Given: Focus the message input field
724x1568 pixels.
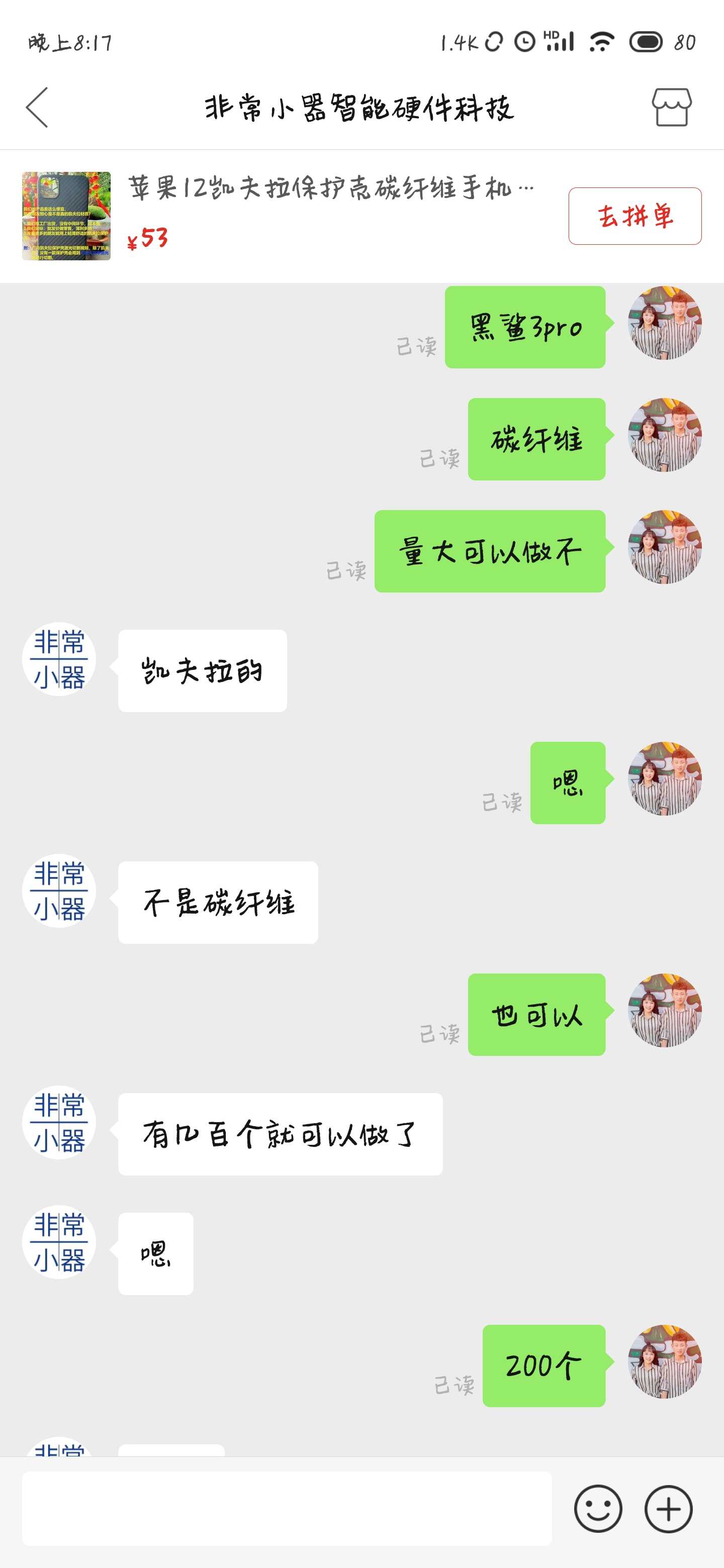Looking at the screenshot, I should 287,1508.
